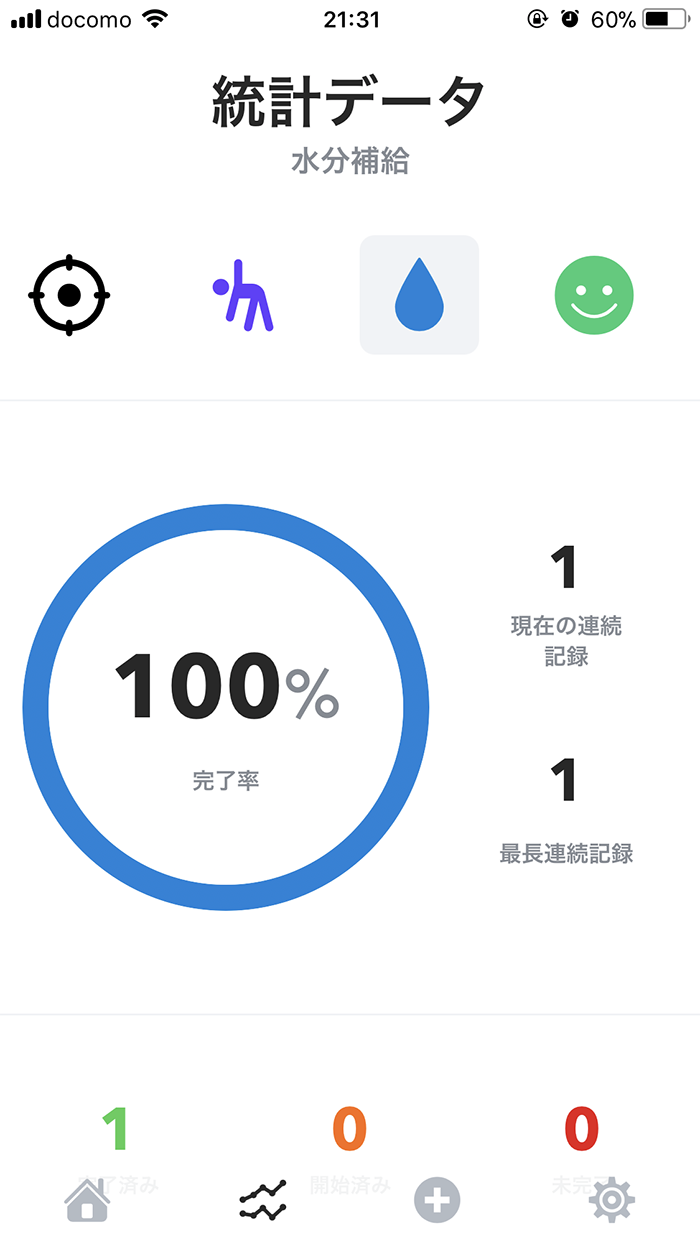The height and width of the screenshot is (1245, 700).
Task: Add a new habit with plus button
Action: [437, 1199]
